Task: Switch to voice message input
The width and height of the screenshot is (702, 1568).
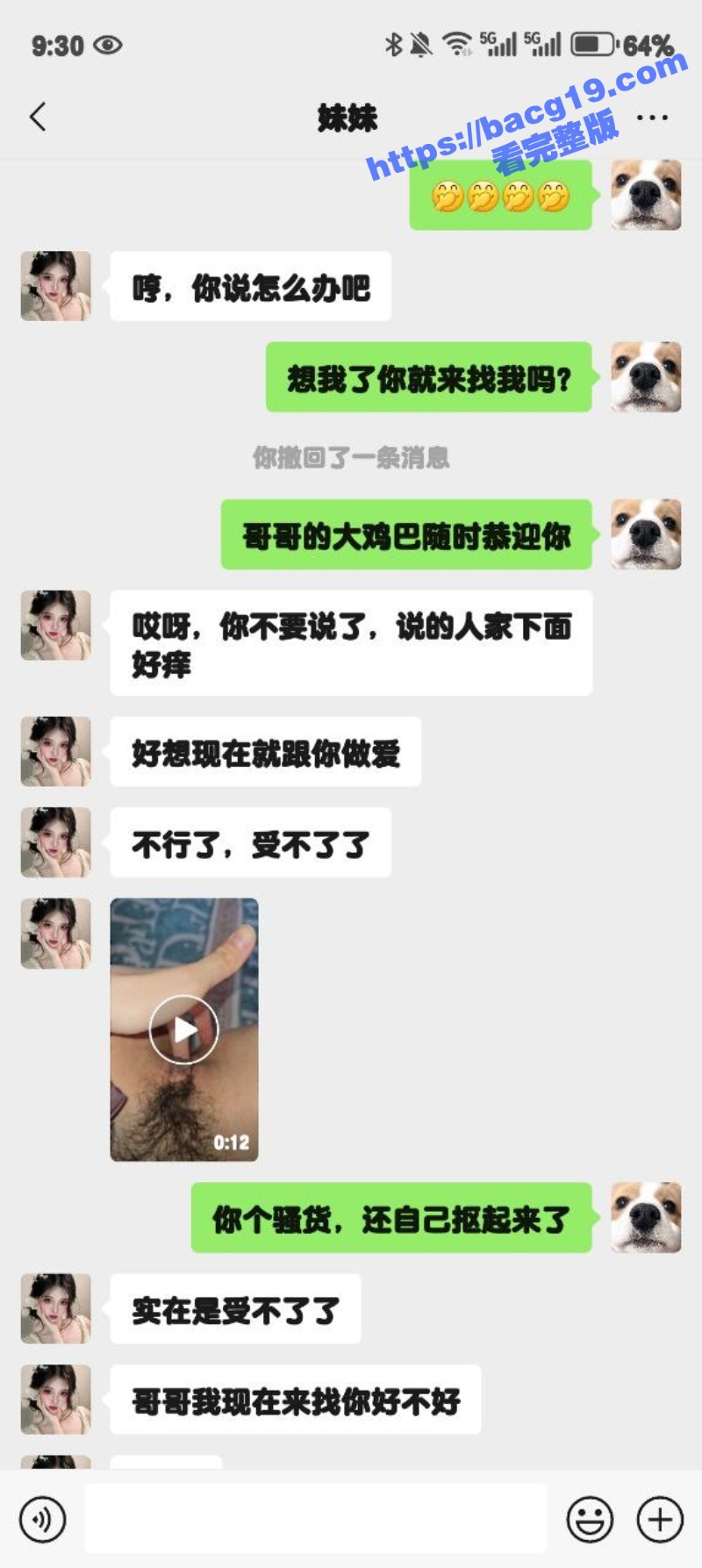Action: pyautogui.click(x=42, y=1519)
